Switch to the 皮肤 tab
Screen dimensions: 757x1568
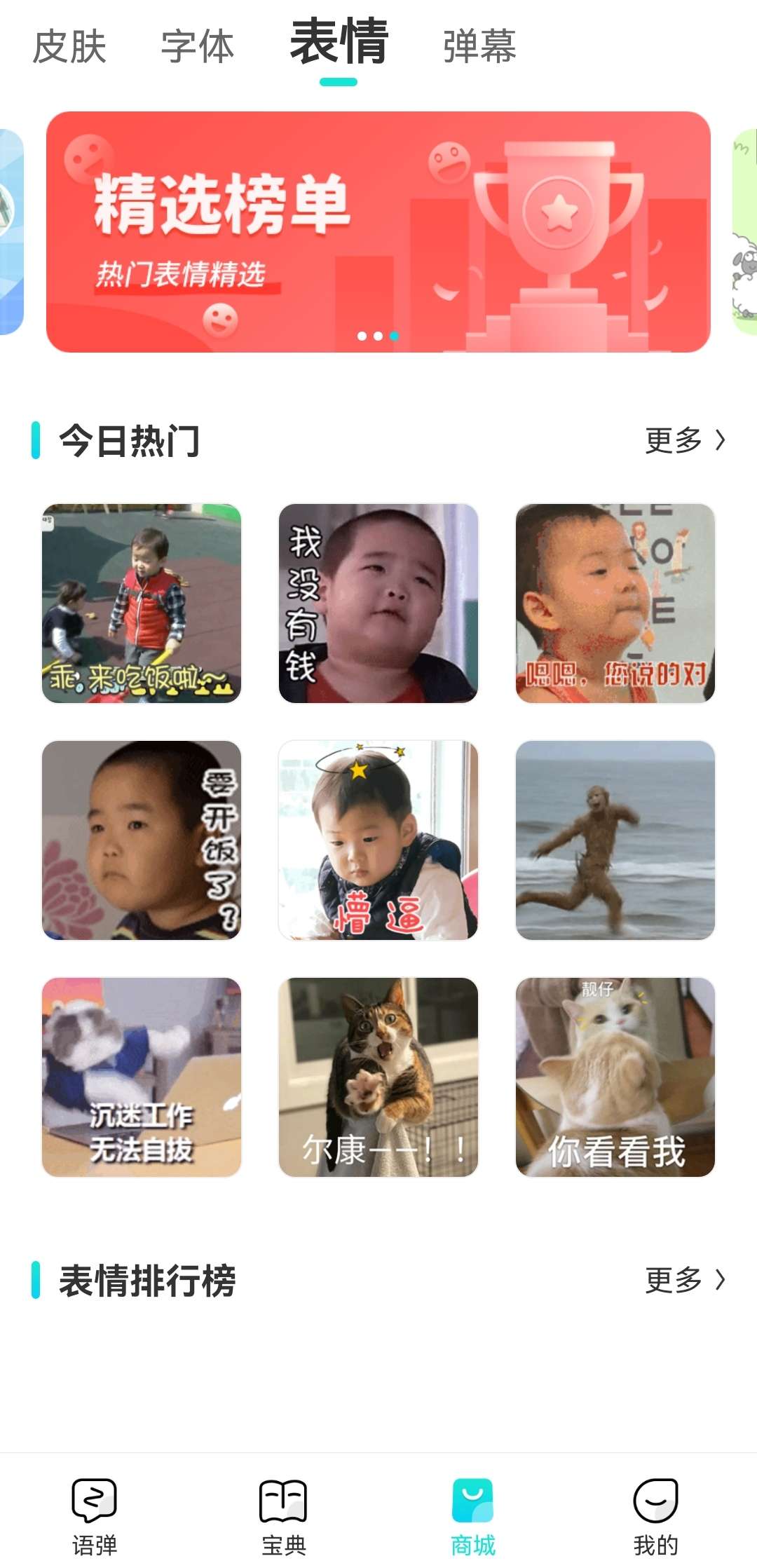pos(69,46)
